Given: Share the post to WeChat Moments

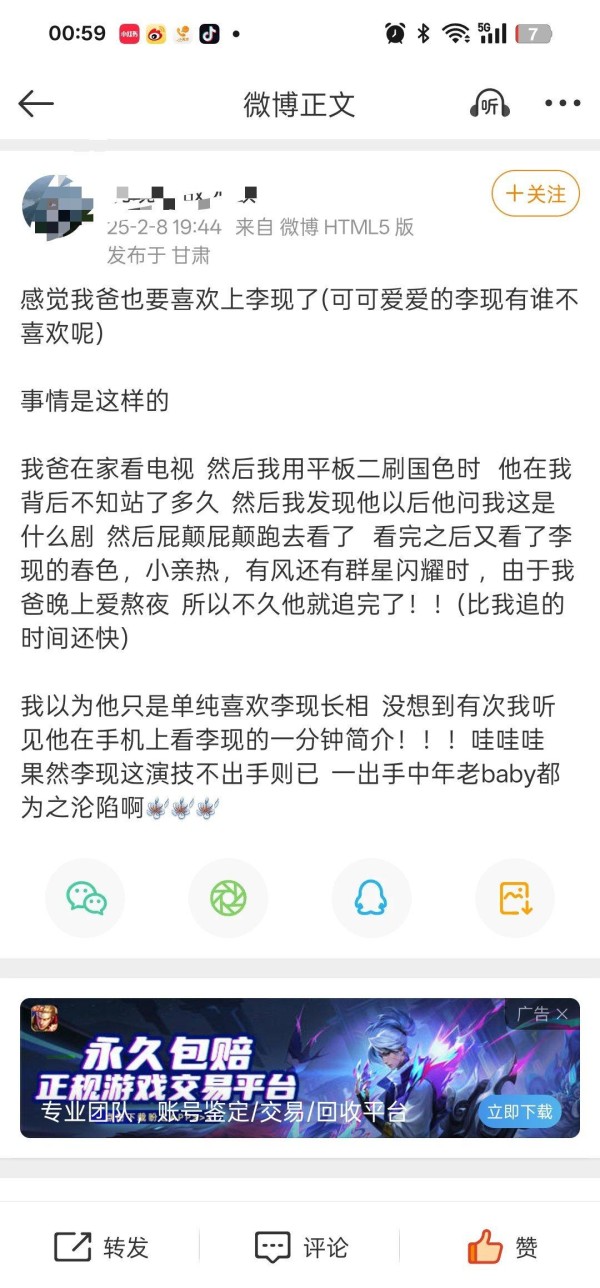Looking at the screenshot, I should coord(228,898).
